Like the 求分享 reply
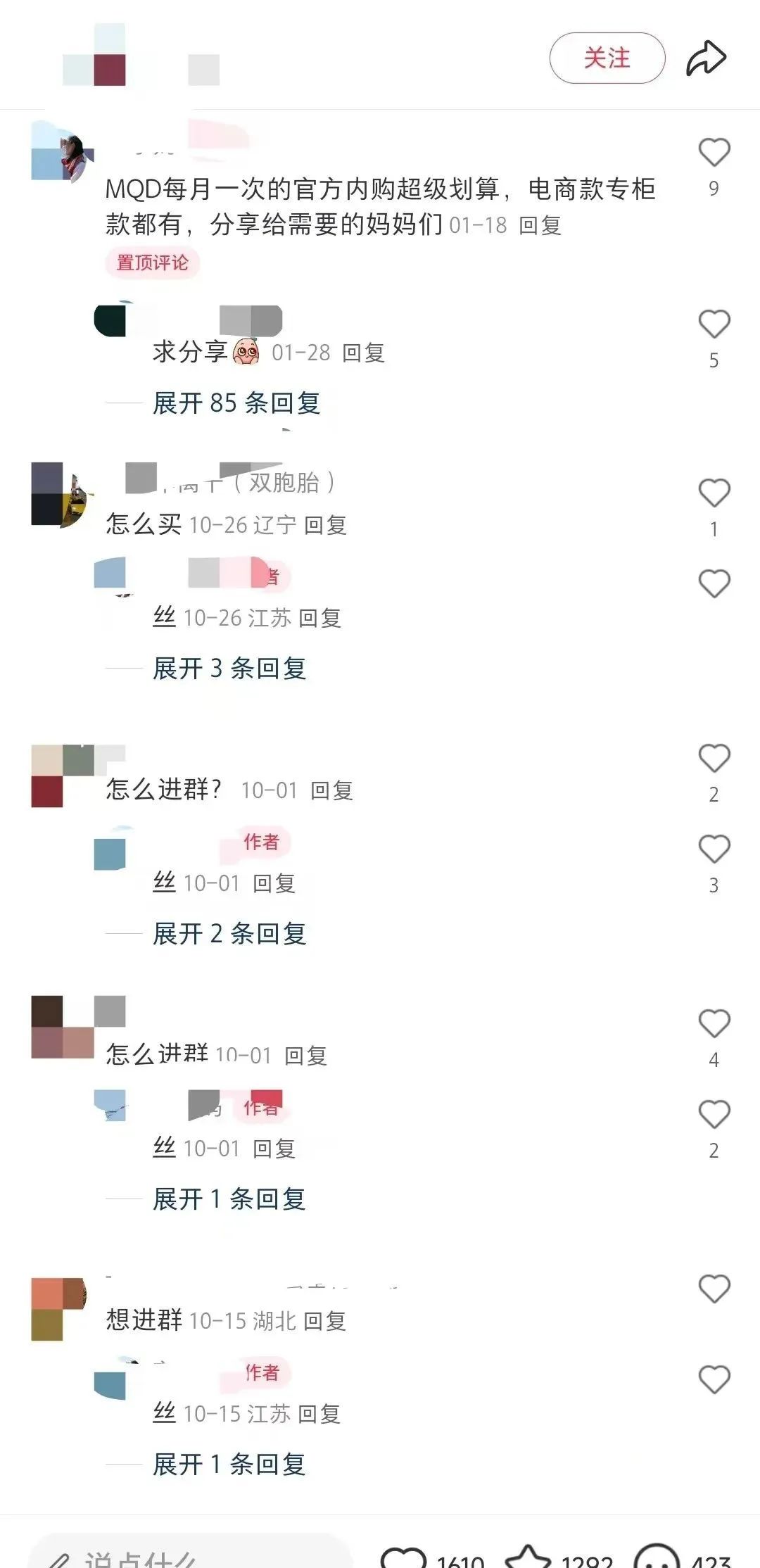 tap(714, 324)
